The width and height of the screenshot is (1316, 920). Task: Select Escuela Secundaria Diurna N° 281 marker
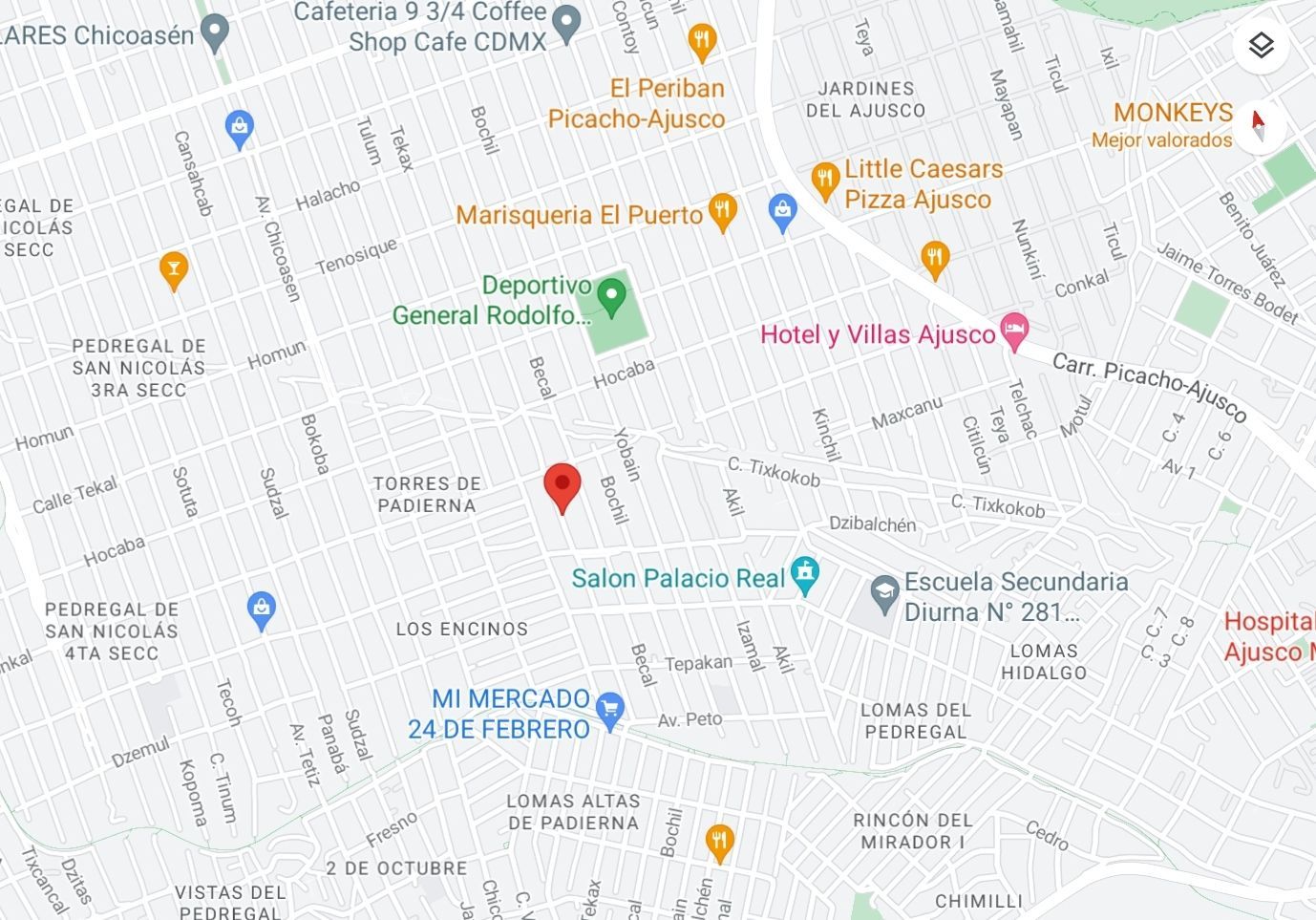[x=884, y=594]
